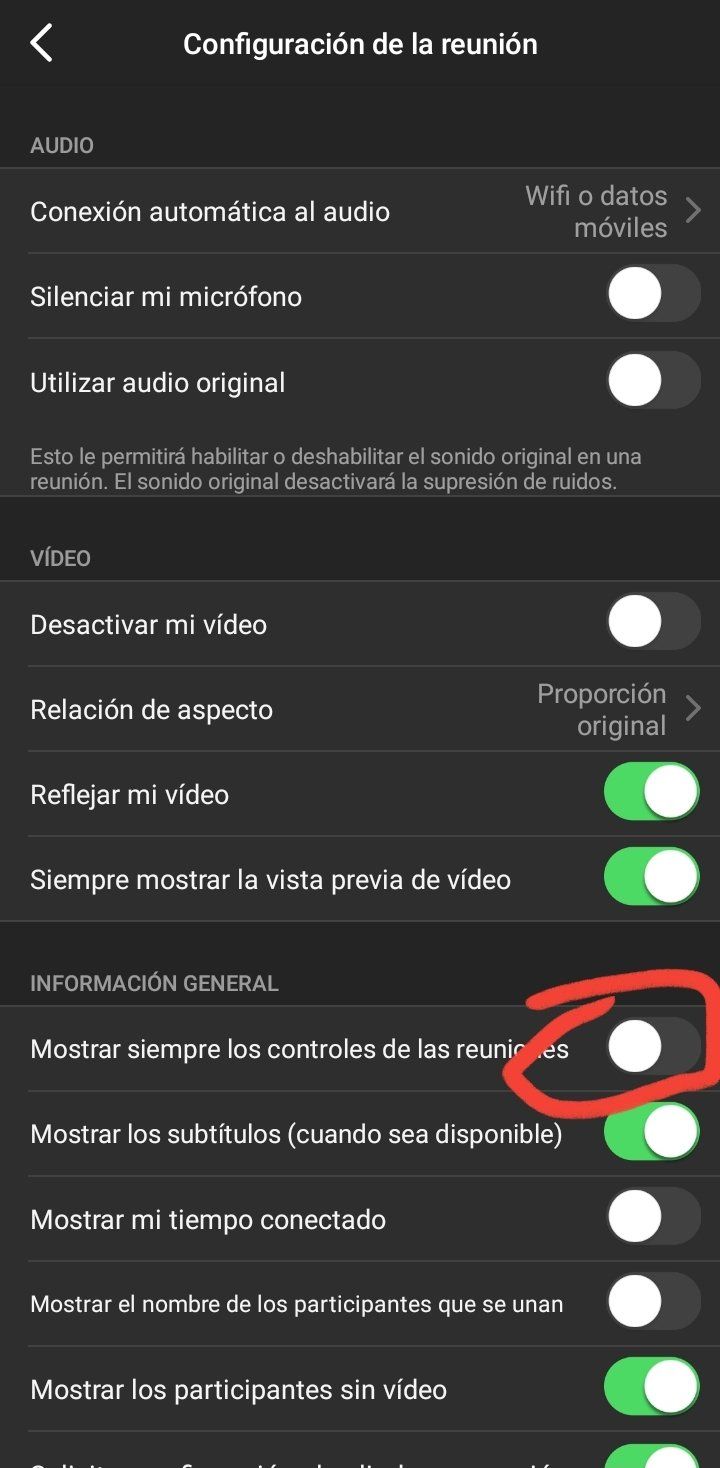
Task: Open Conexión automática al audio options
Action: click(x=360, y=211)
